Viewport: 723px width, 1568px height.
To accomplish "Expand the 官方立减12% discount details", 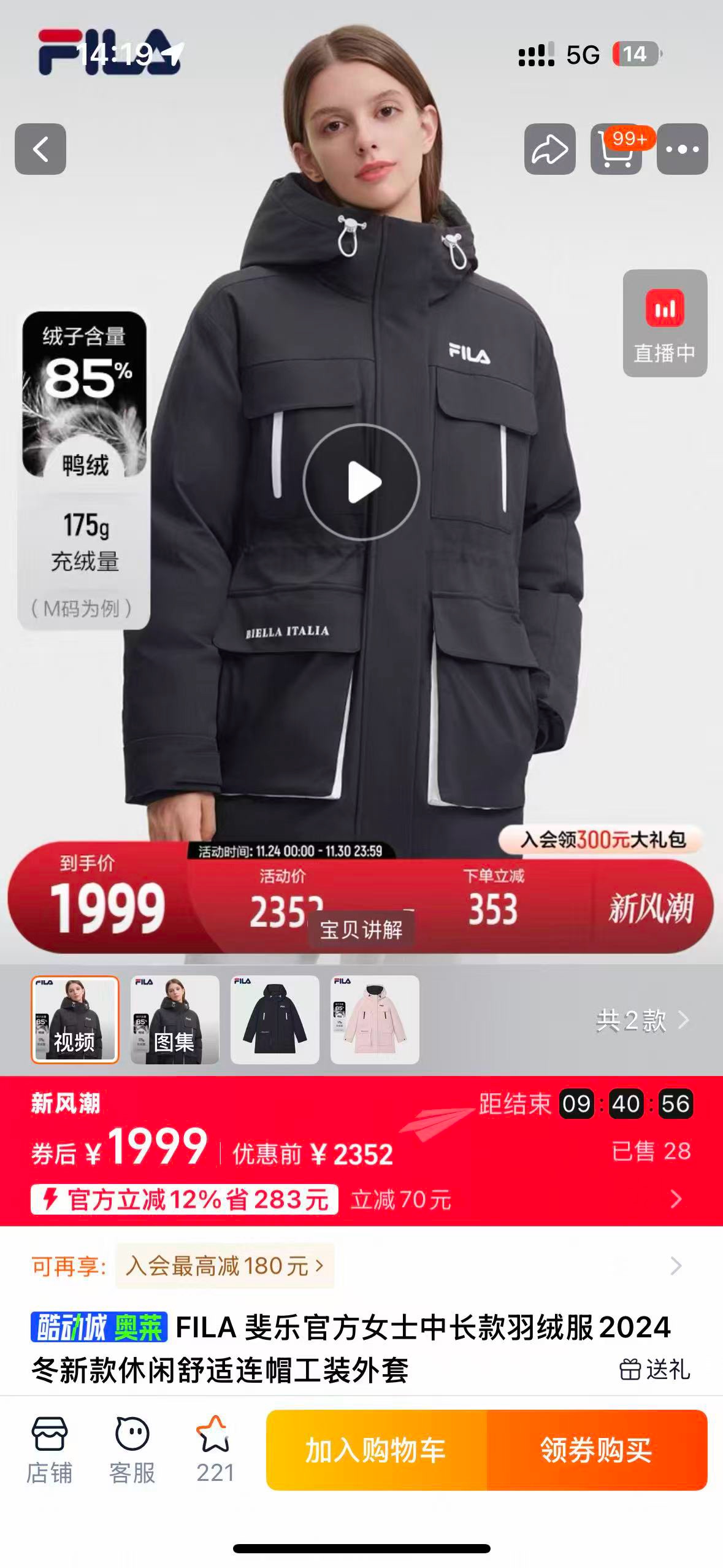I will click(x=185, y=1199).
